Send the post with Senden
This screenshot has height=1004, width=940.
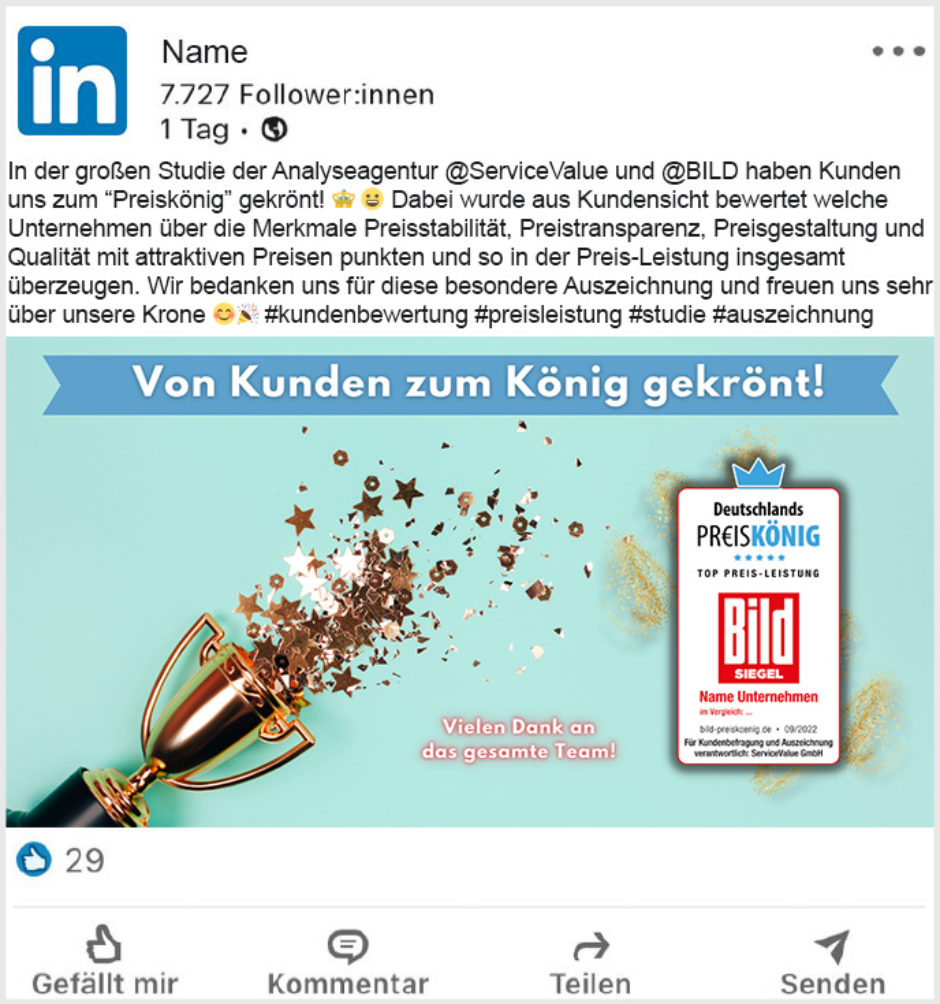click(x=832, y=961)
